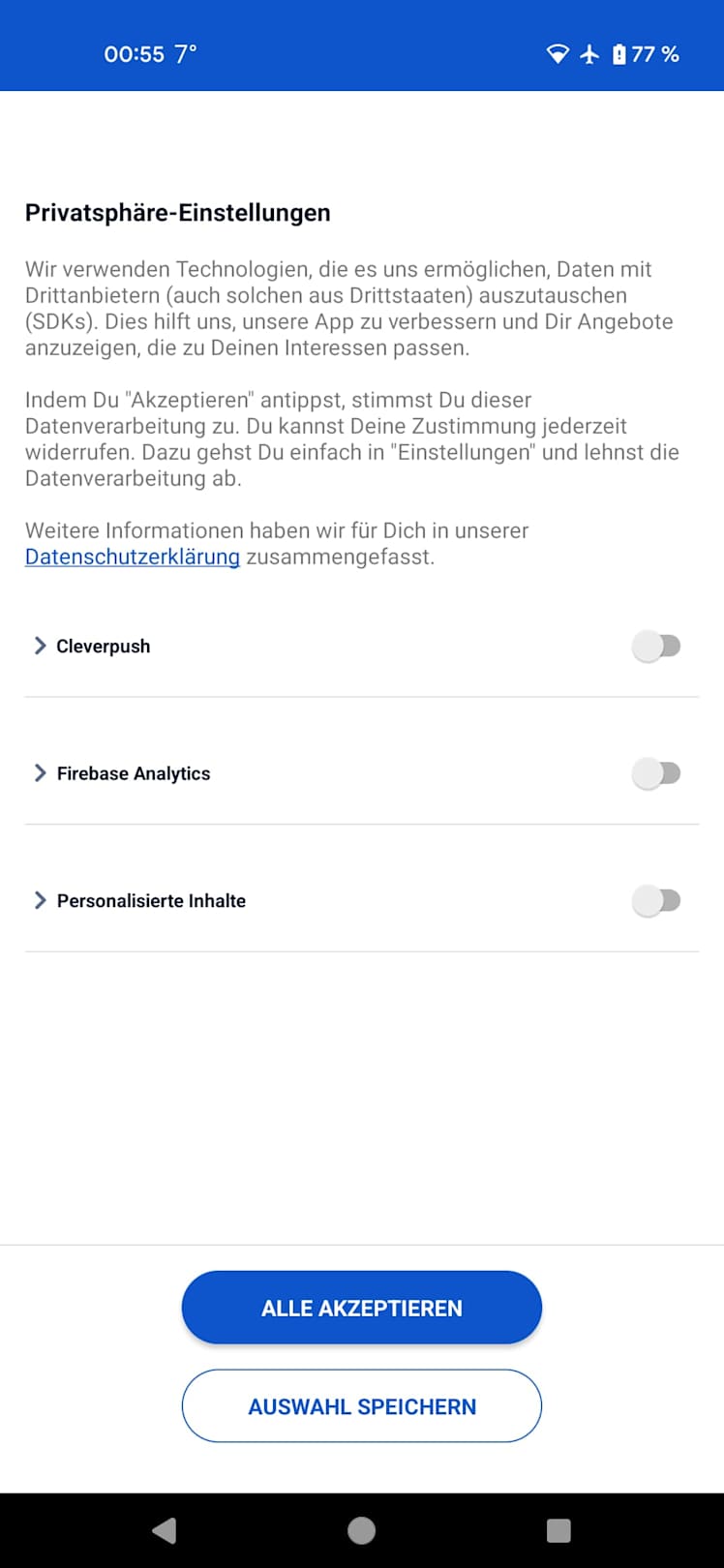This screenshot has width=724, height=1568.
Task: Open the Datenschutzerklärung link
Action: click(x=133, y=557)
